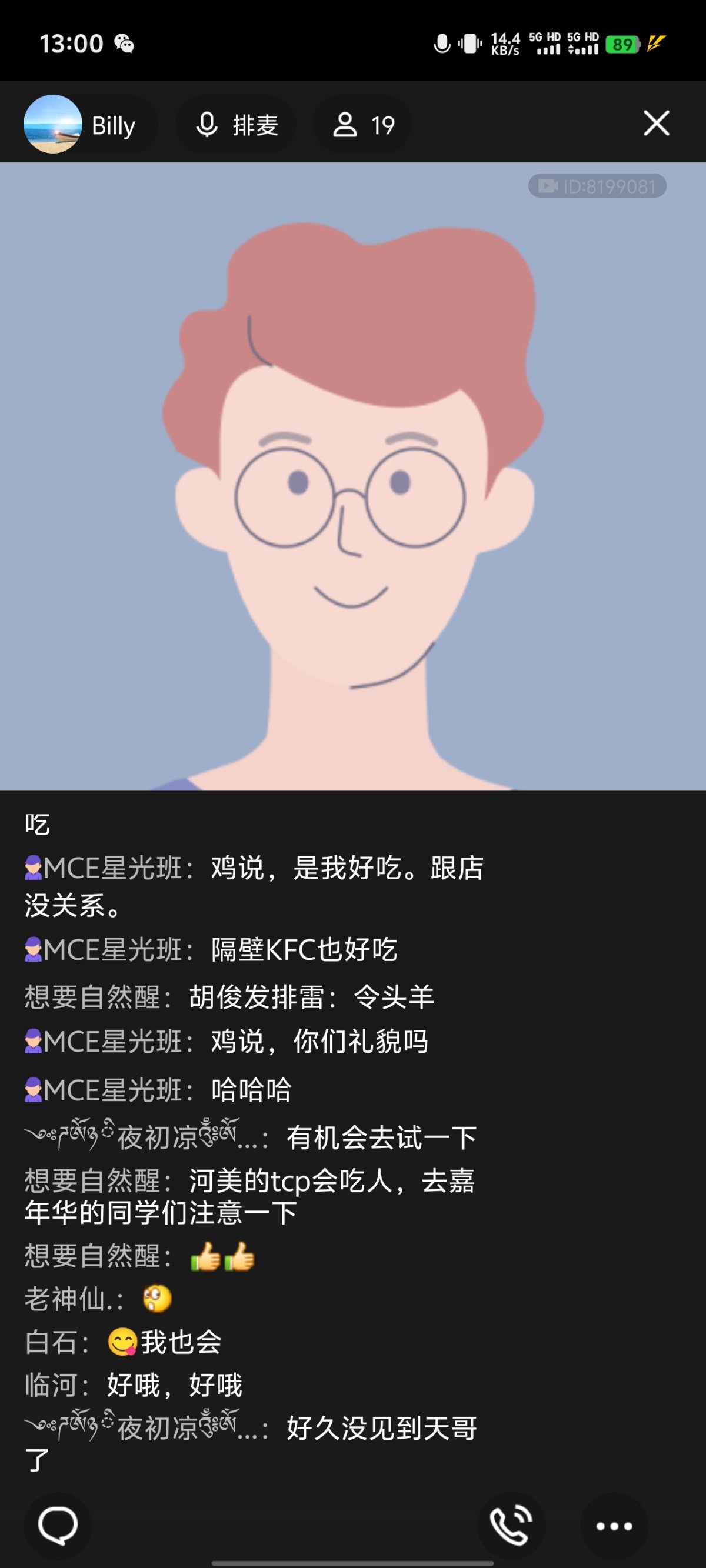Open the comment chat bubble
Image resolution: width=706 pixels, height=1568 pixels.
tap(58, 1526)
